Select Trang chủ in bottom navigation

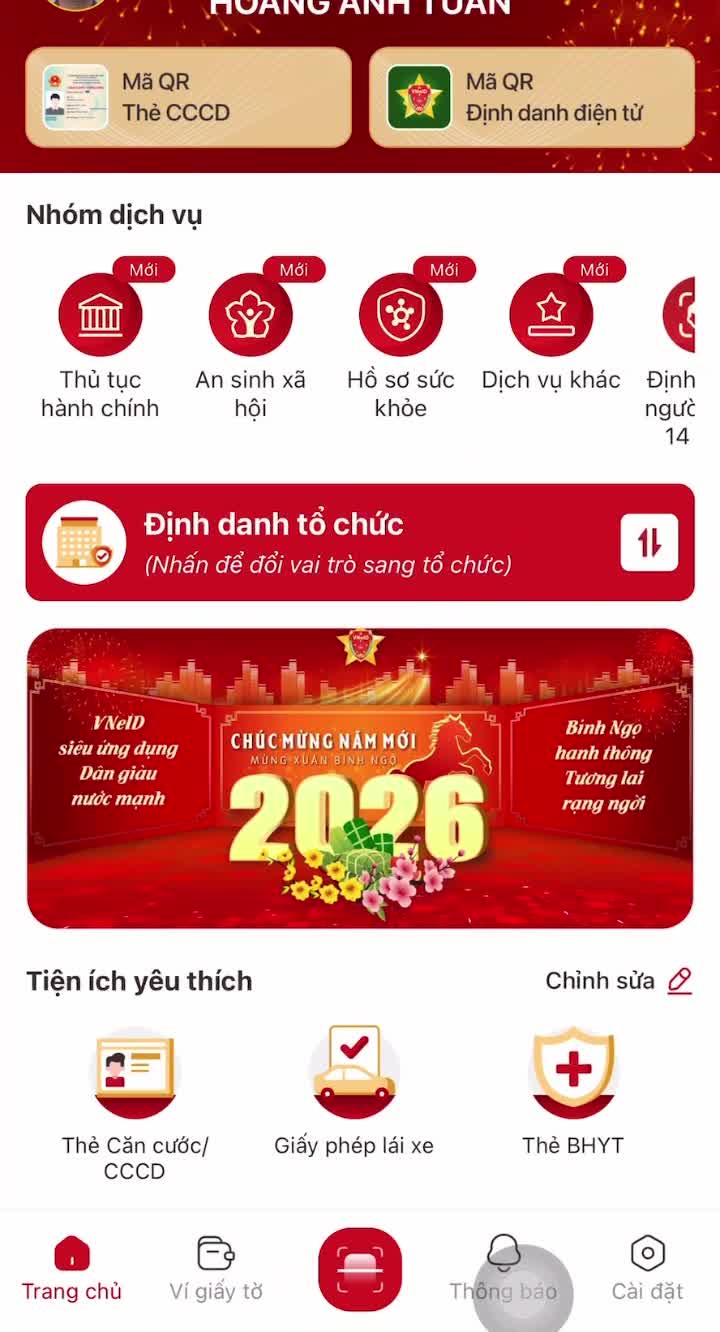(x=71, y=1270)
